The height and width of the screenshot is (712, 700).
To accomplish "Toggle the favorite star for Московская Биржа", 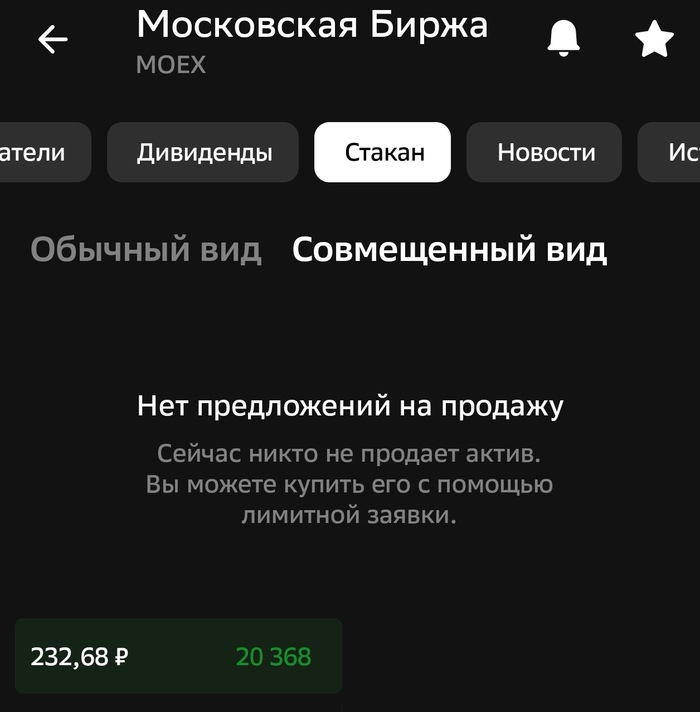I will tap(654, 39).
